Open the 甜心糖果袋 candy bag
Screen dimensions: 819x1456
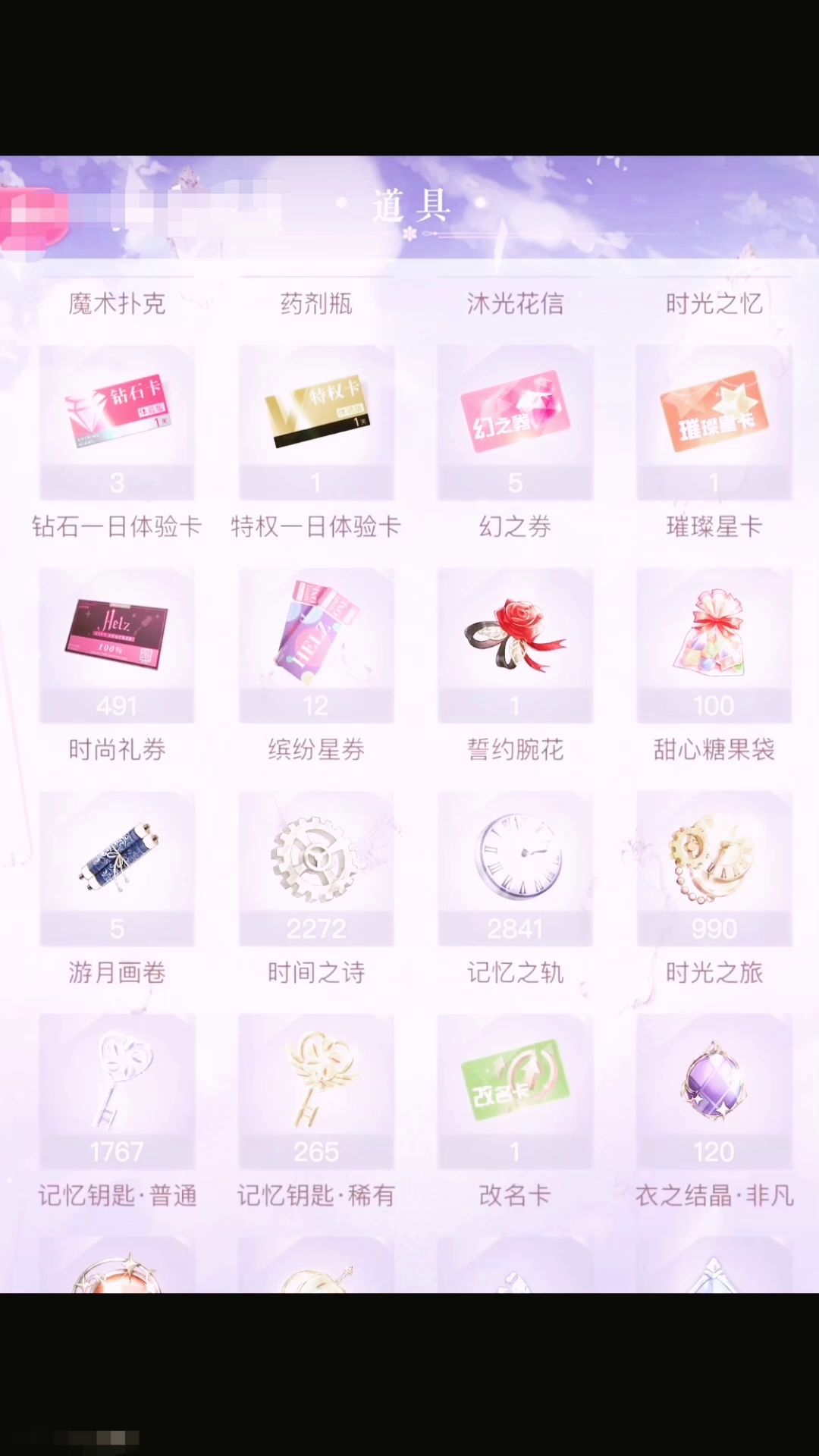pyautogui.click(x=714, y=646)
